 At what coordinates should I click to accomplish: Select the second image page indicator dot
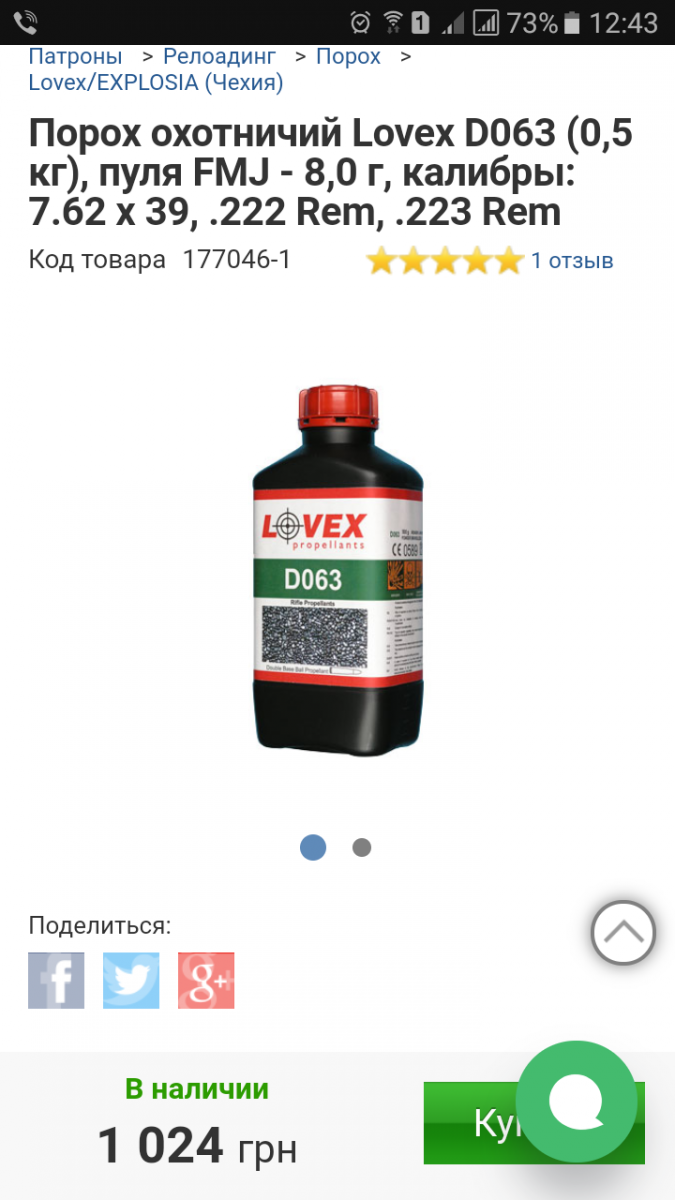362,848
